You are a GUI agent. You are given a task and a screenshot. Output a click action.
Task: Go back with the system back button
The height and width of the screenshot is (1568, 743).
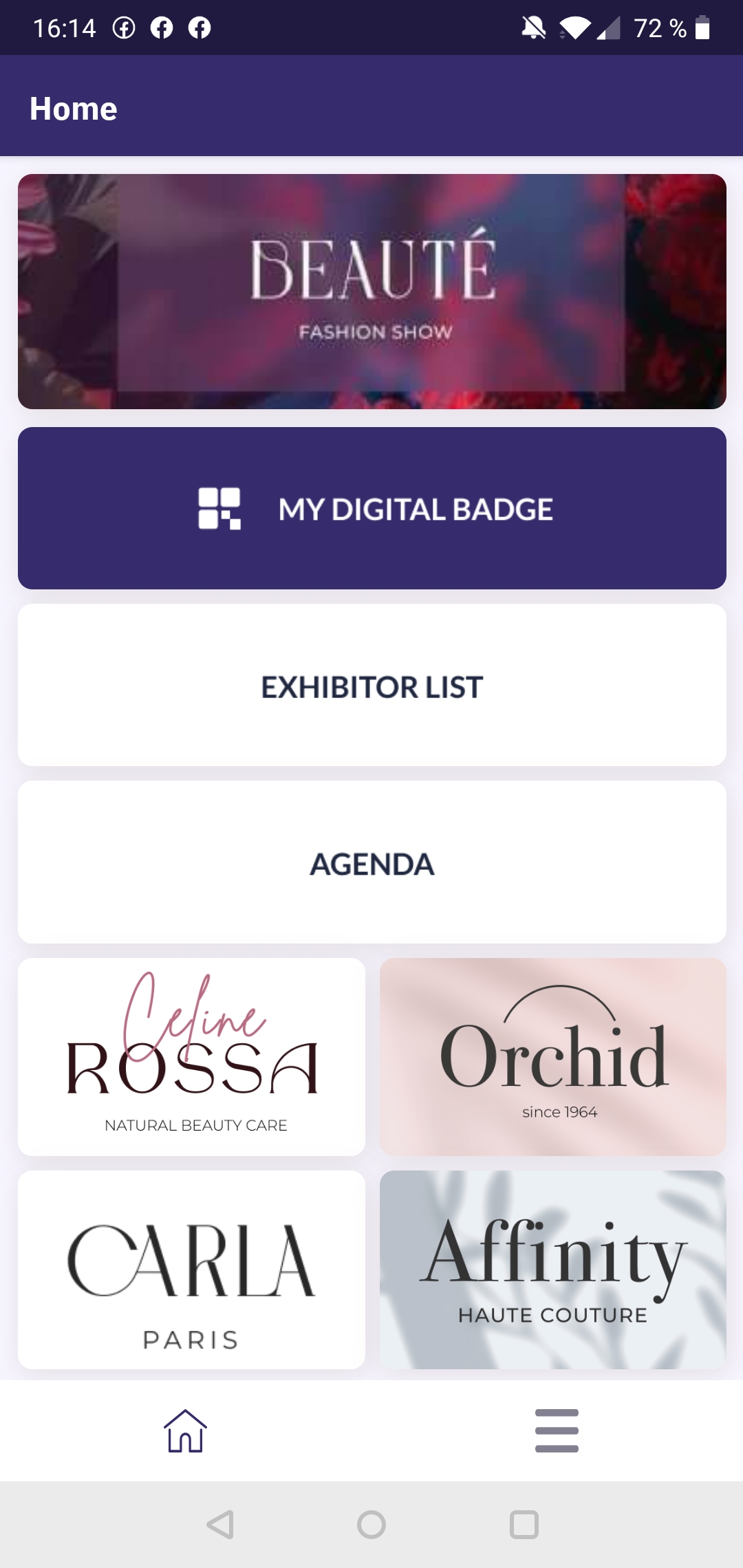click(220, 1525)
